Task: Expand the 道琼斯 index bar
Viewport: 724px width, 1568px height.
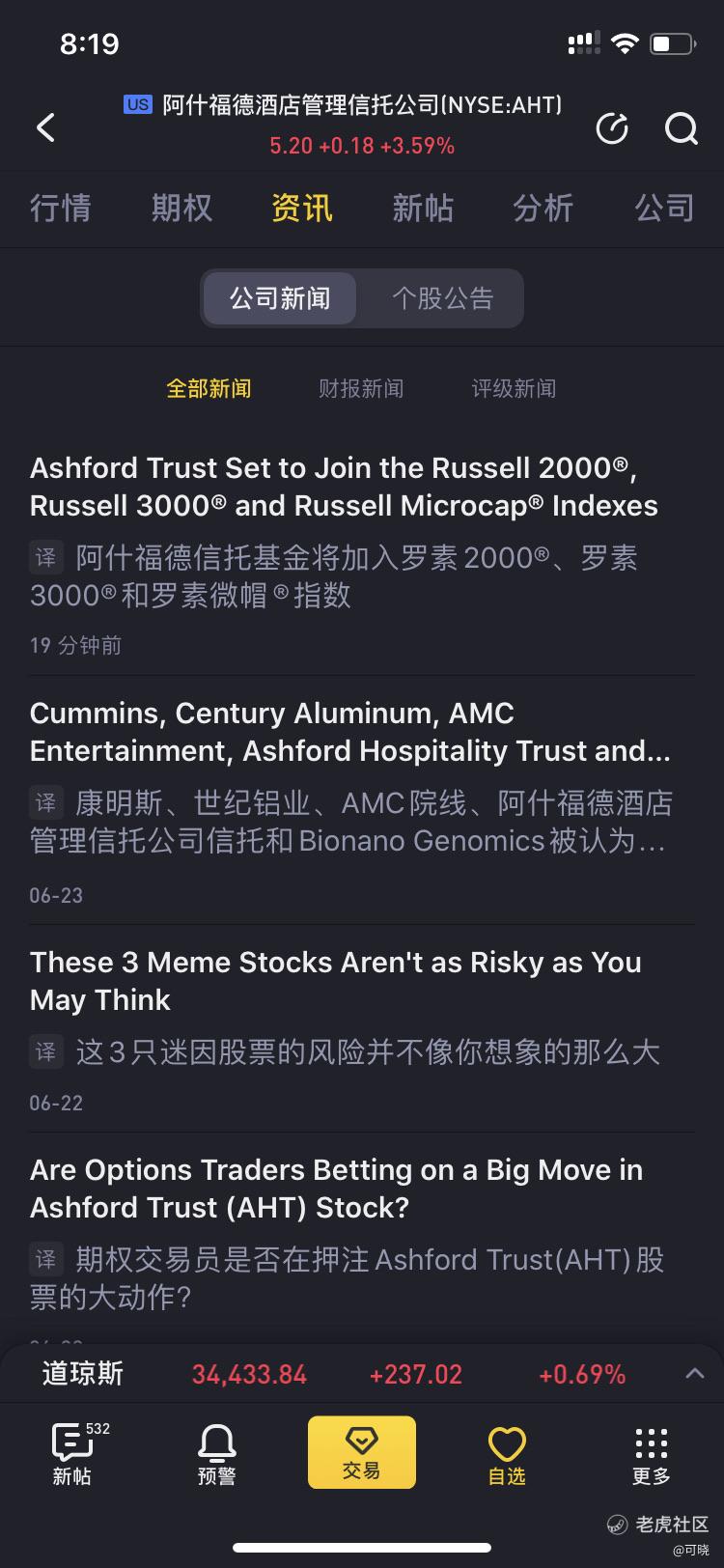Action: [x=694, y=1373]
